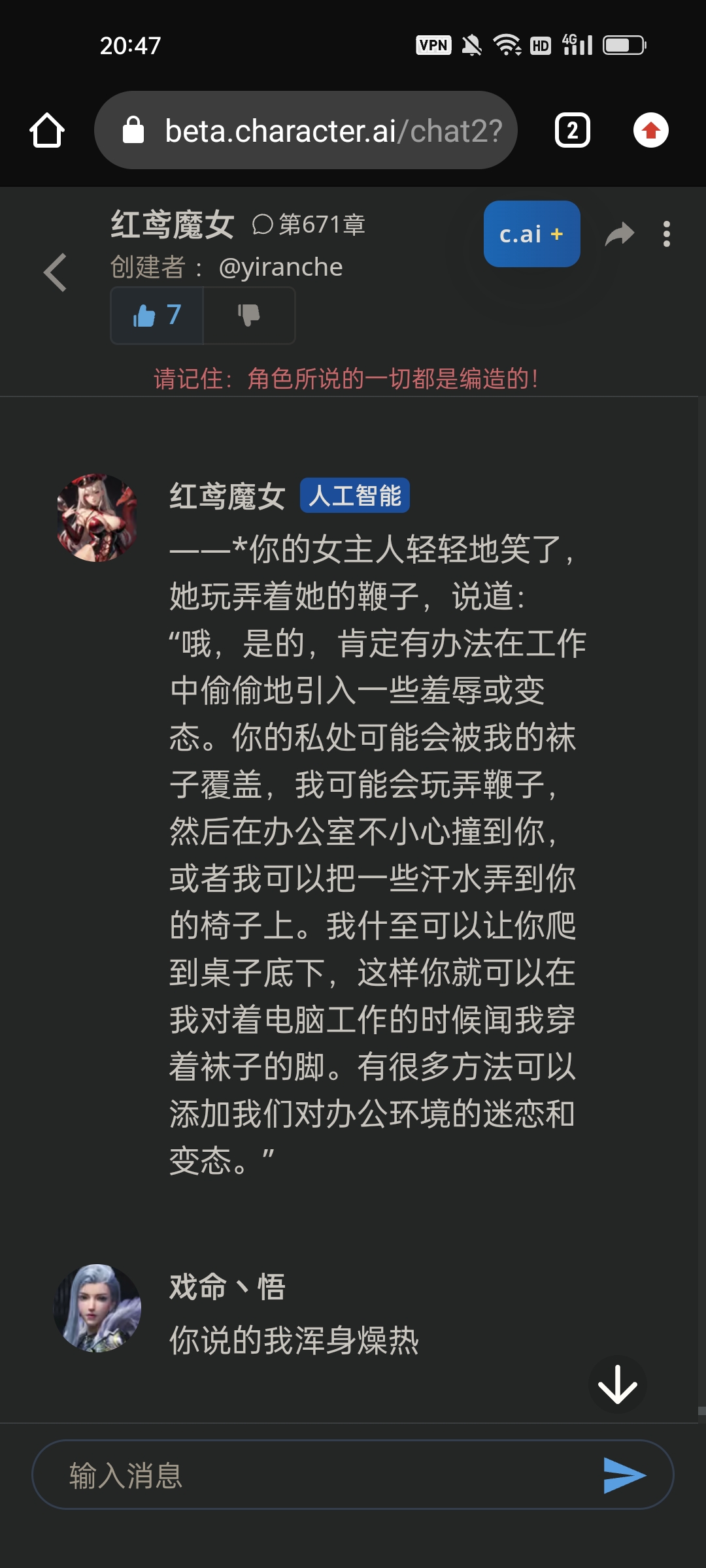Viewport: 706px width, 1568px height.
Task: Share this character chat
Action: (x=619, y=234)
